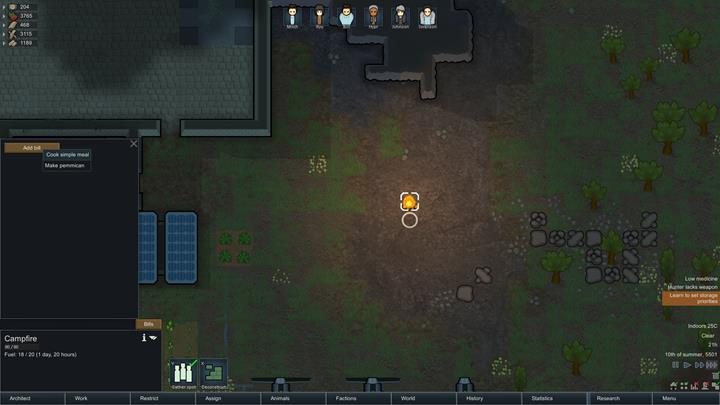The height and width of the screenshot is (405, 720).
Task: Open campfire info icon
Action: pyautogui.click(x=143, y=338)
